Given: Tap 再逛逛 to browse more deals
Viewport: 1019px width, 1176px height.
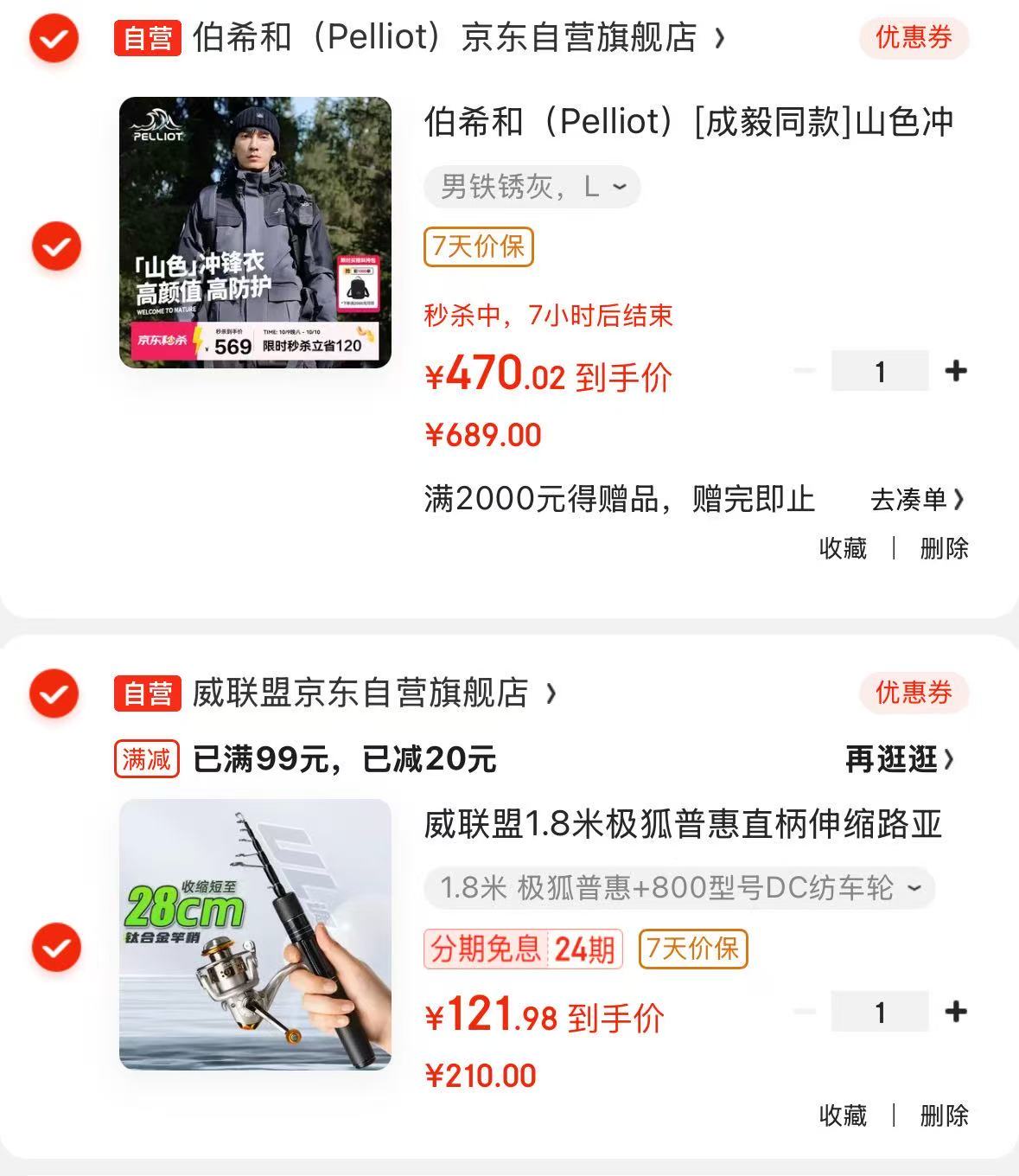Looking at the screenshot, I should [x=900, y=760].
